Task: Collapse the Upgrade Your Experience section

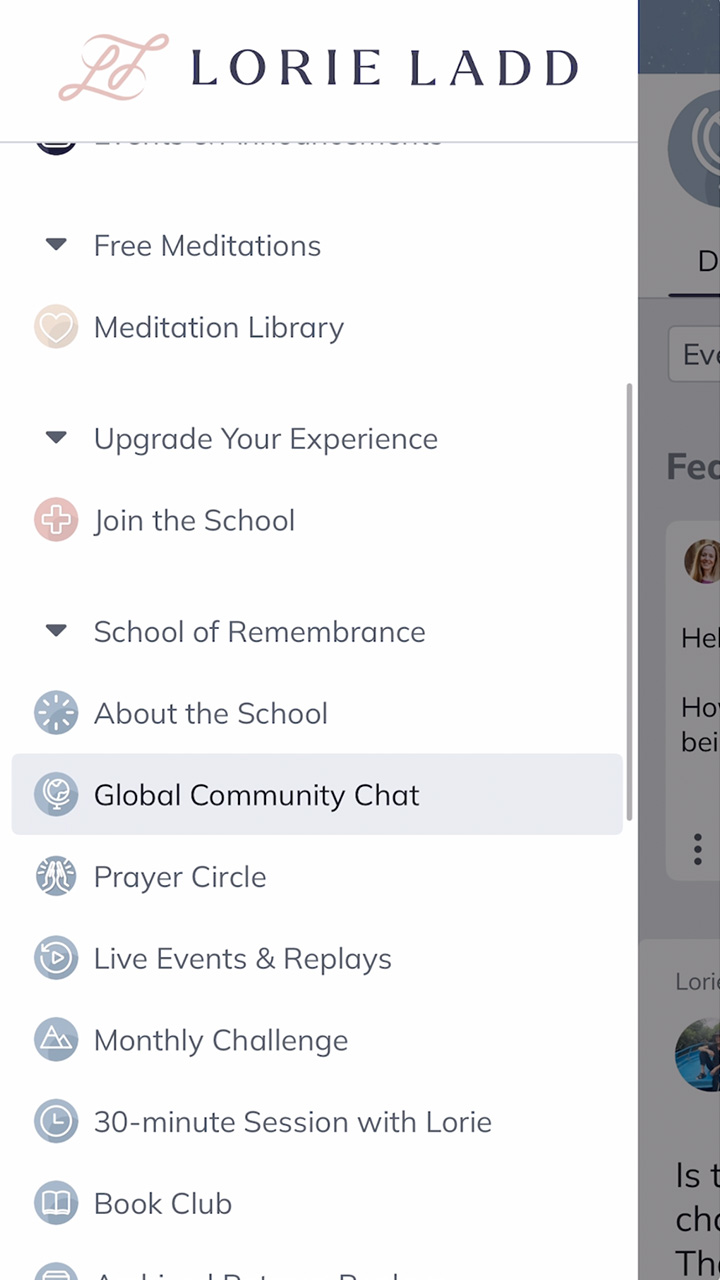Action: pos(55,437)
